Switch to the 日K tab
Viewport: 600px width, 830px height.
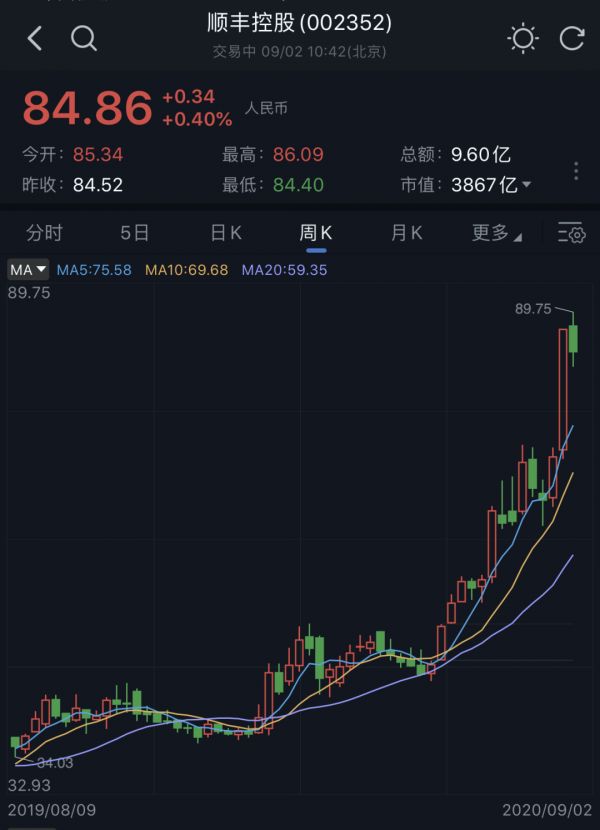(x=226, y=233)
